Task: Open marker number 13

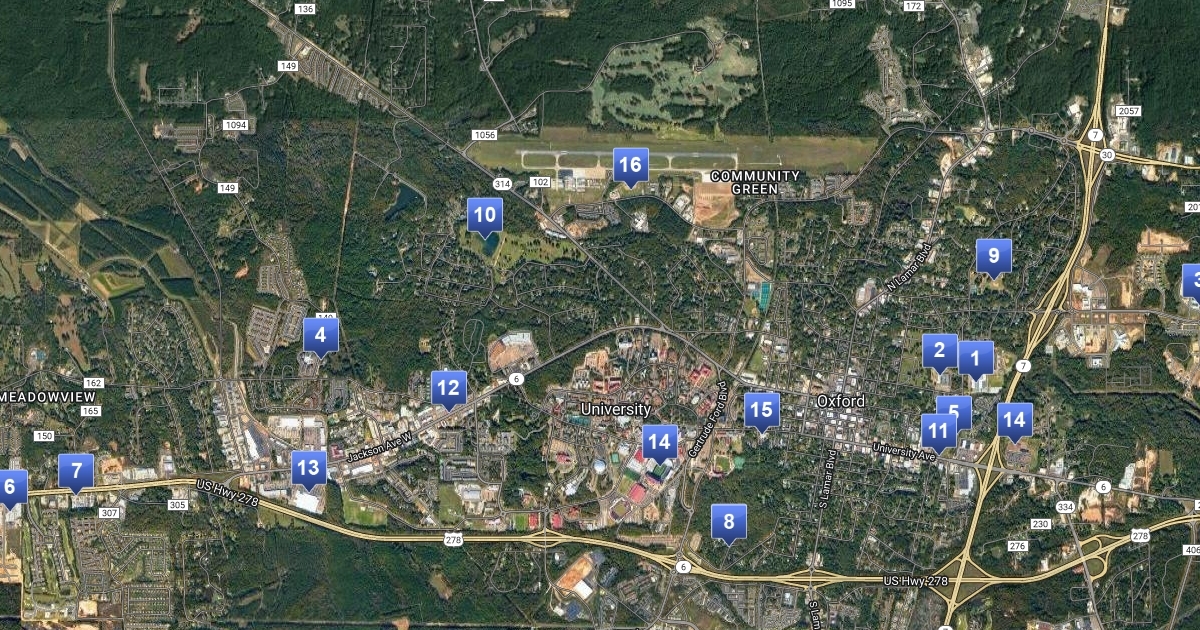Action: click(x=310, y=467)
